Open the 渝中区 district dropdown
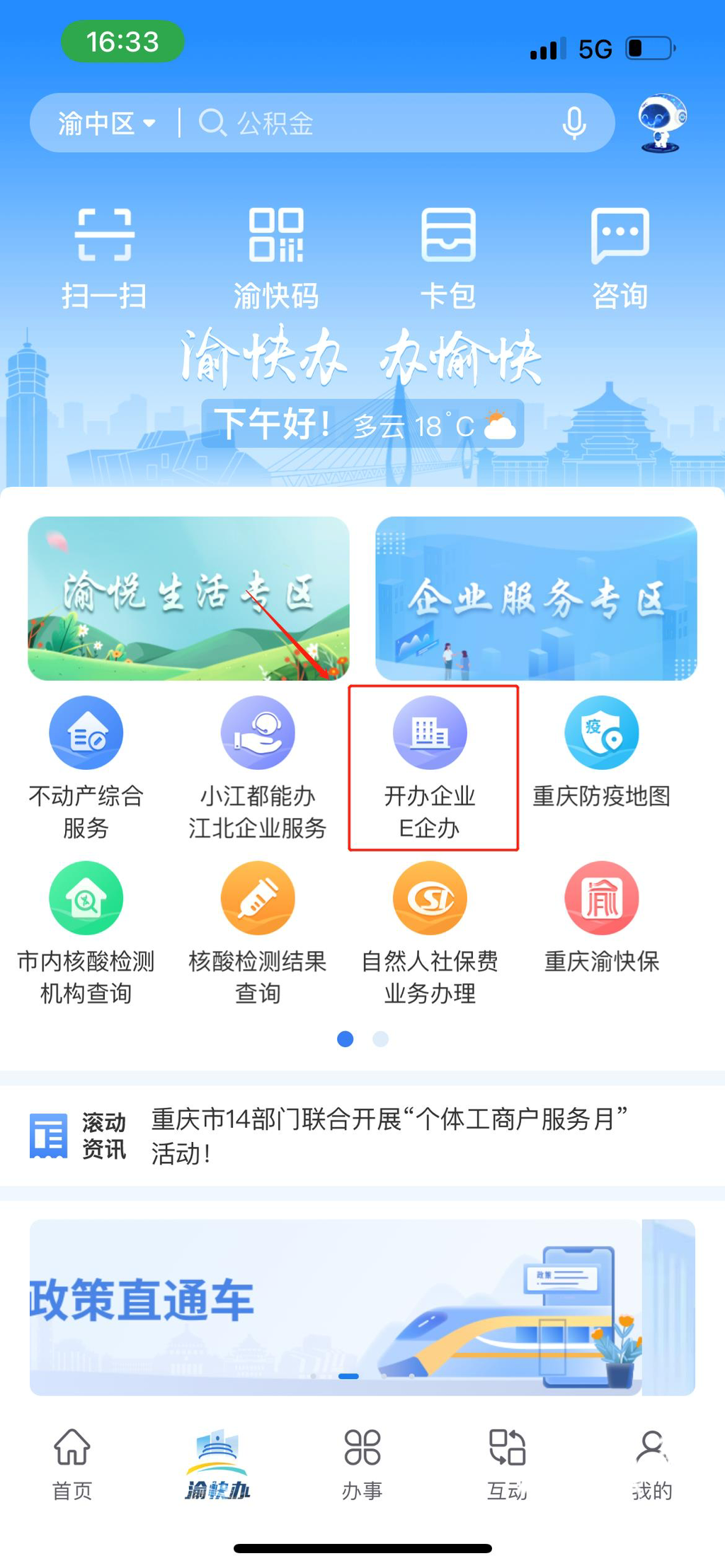This screenshot has width=725, height=1568. (x=106, y=123)
